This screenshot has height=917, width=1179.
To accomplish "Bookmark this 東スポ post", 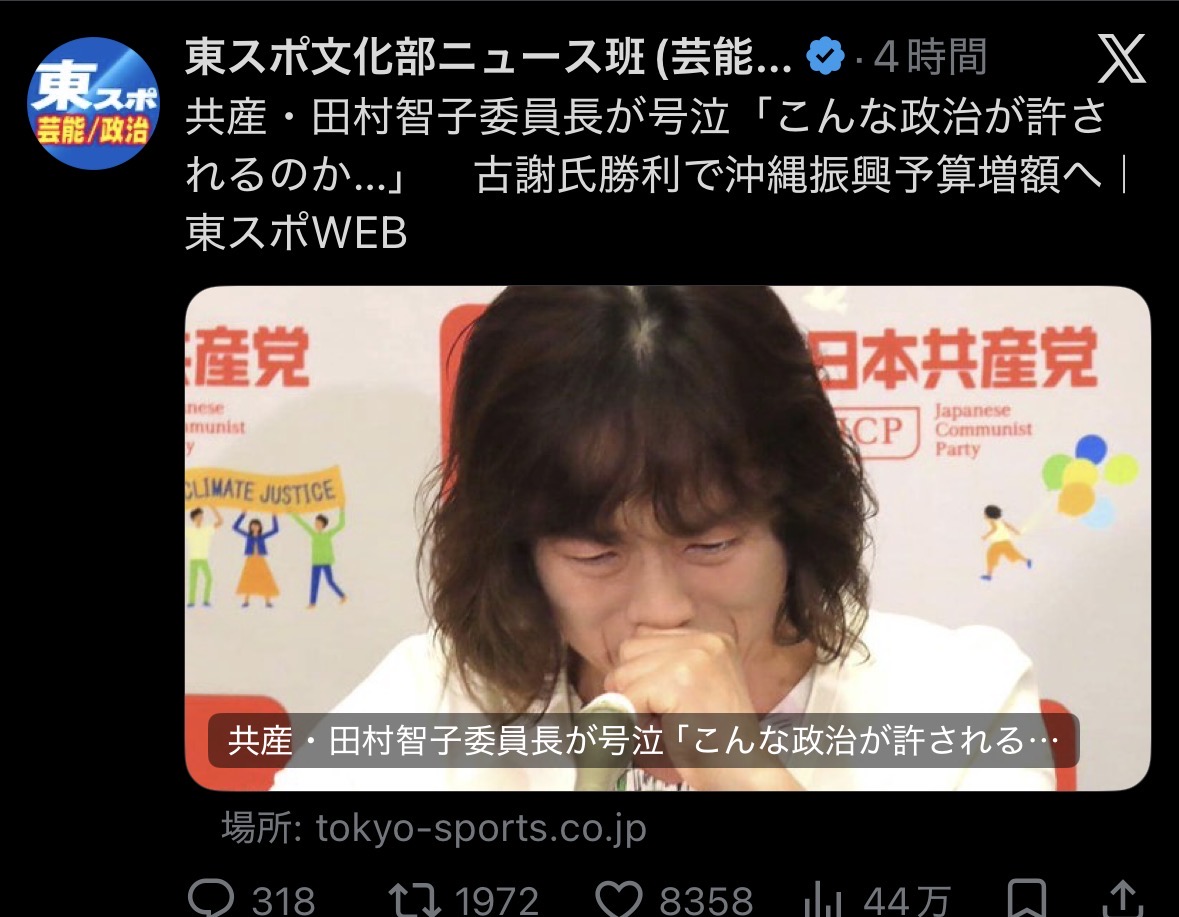I will tap(1027, 898).
